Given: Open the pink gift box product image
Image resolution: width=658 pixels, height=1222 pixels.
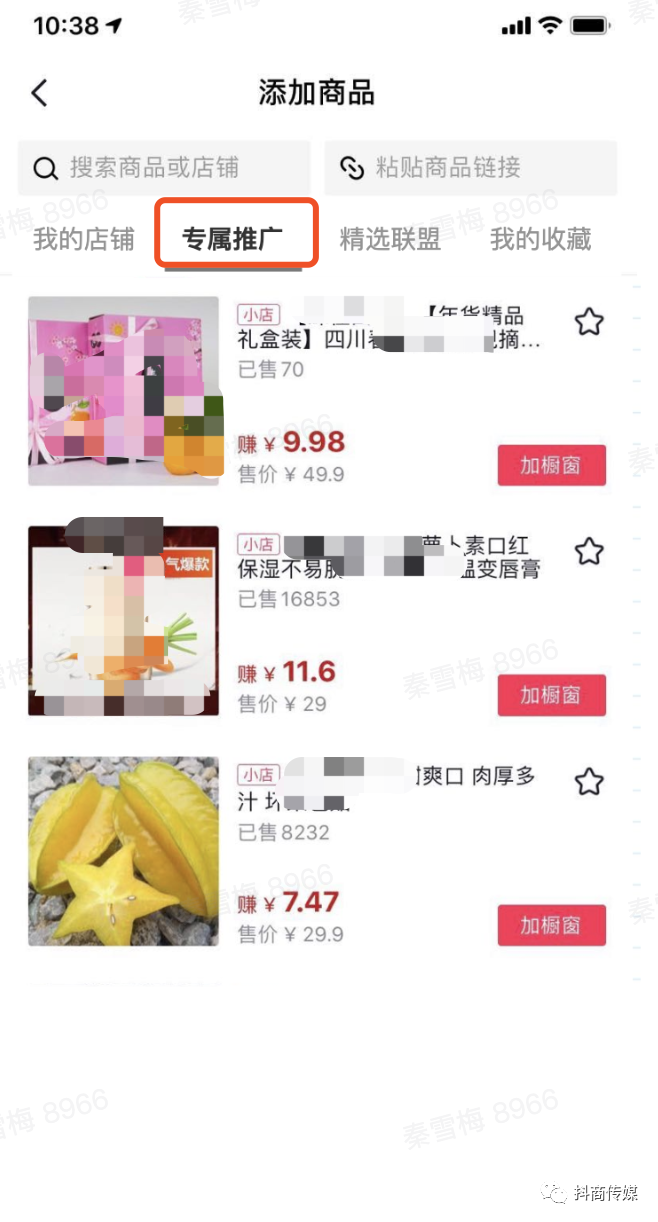Looking at the screenshot, I should 123,391.
